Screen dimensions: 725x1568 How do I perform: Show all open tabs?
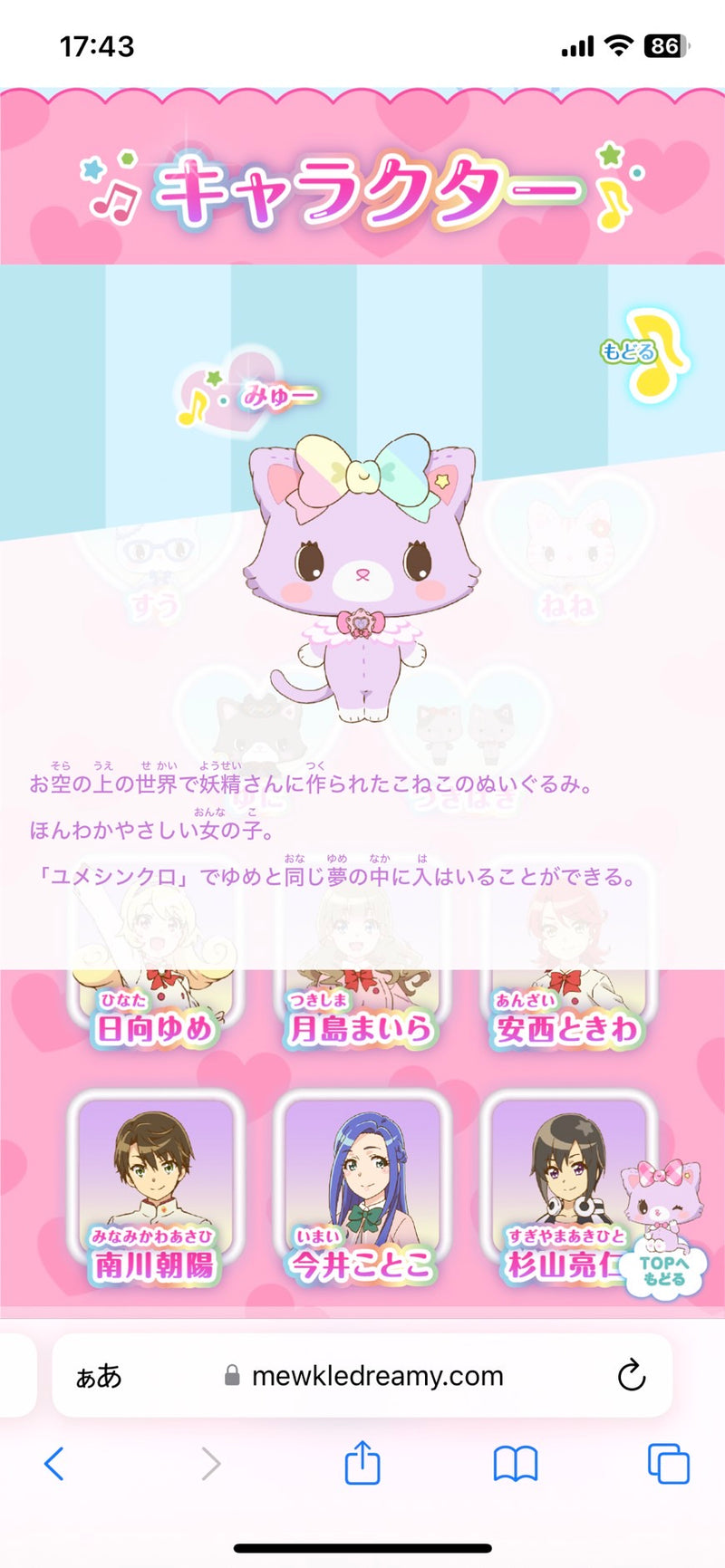pos(669,1464)
